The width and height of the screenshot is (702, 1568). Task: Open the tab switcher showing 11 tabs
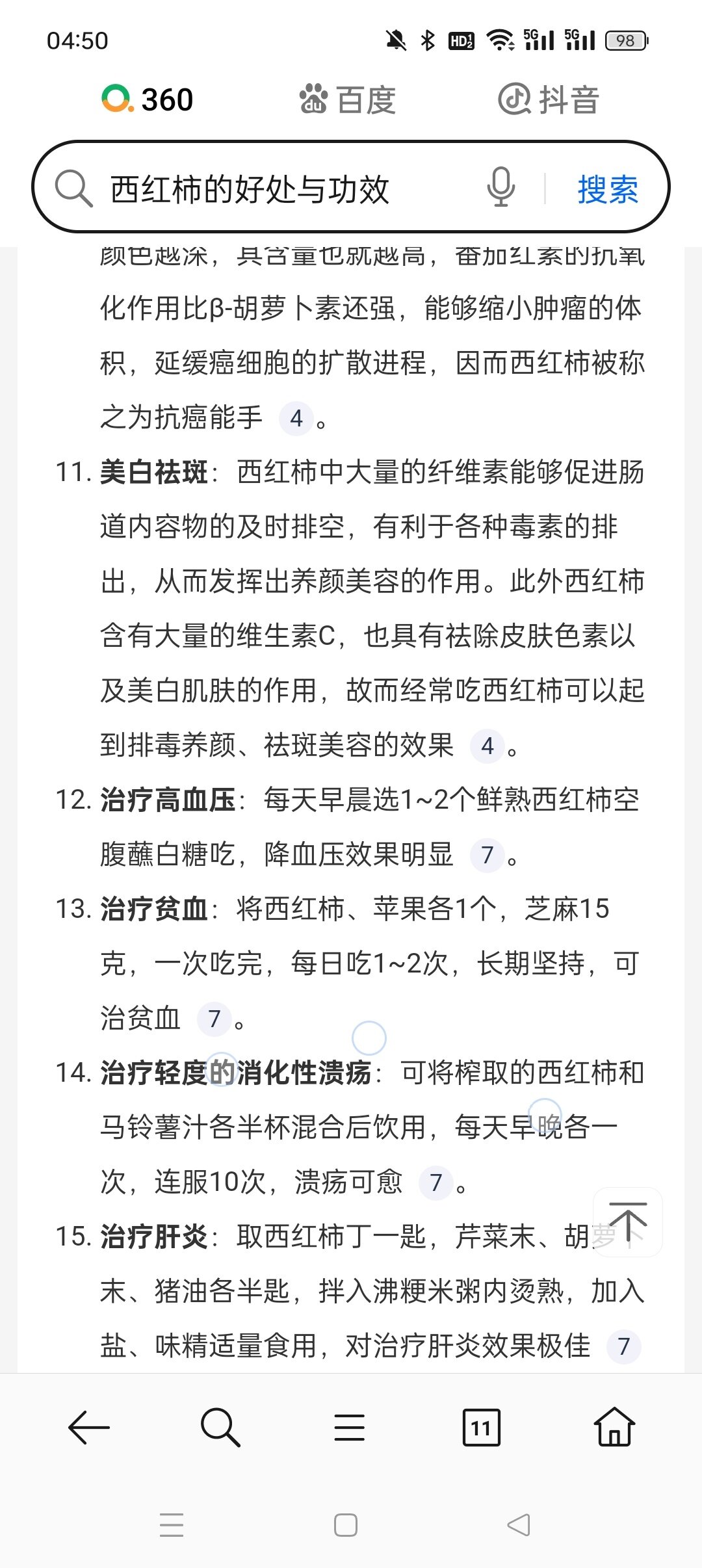[482, 1428]
